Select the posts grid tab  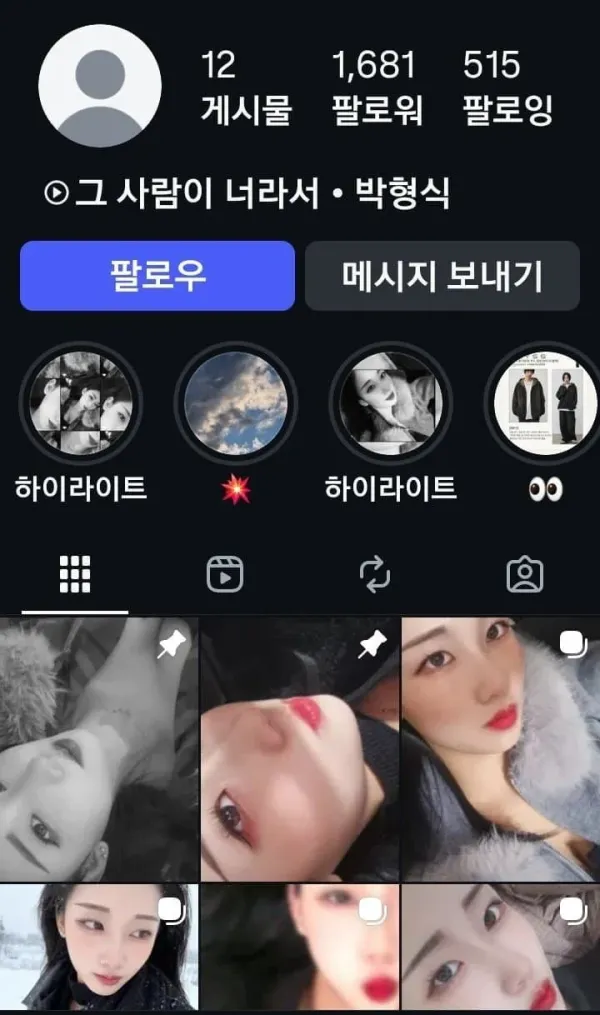tap(75, 575)
